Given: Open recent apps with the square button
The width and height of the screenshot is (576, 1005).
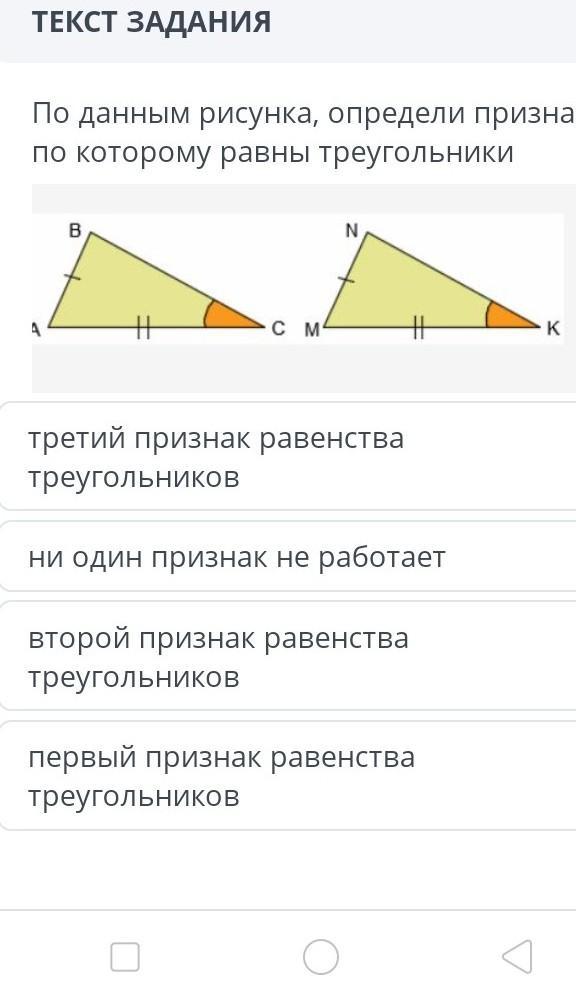Looking at the screenshot, I should 125,957.
